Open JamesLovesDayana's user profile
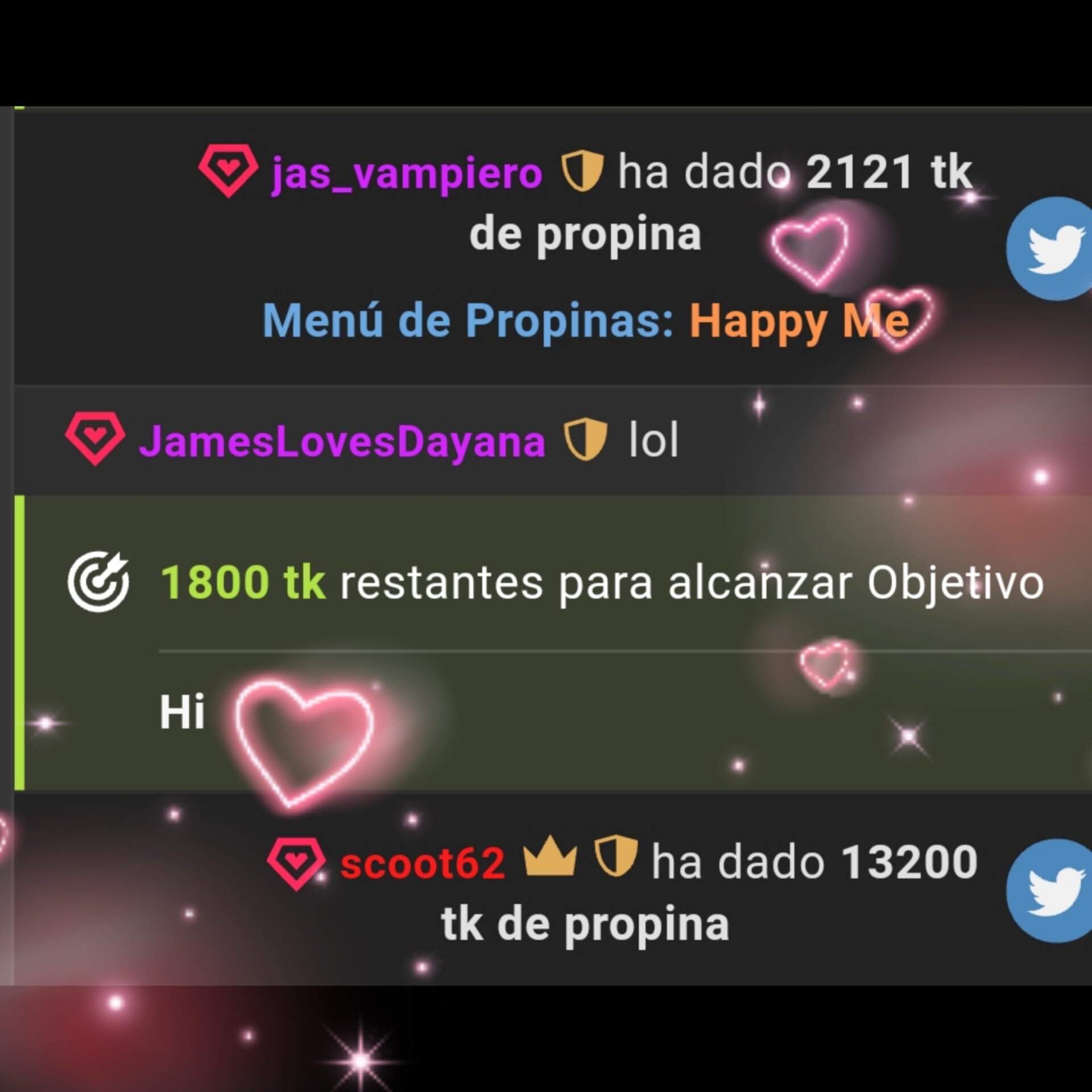The width and height of the screenshot is (1092, 1092). point(342,441)
